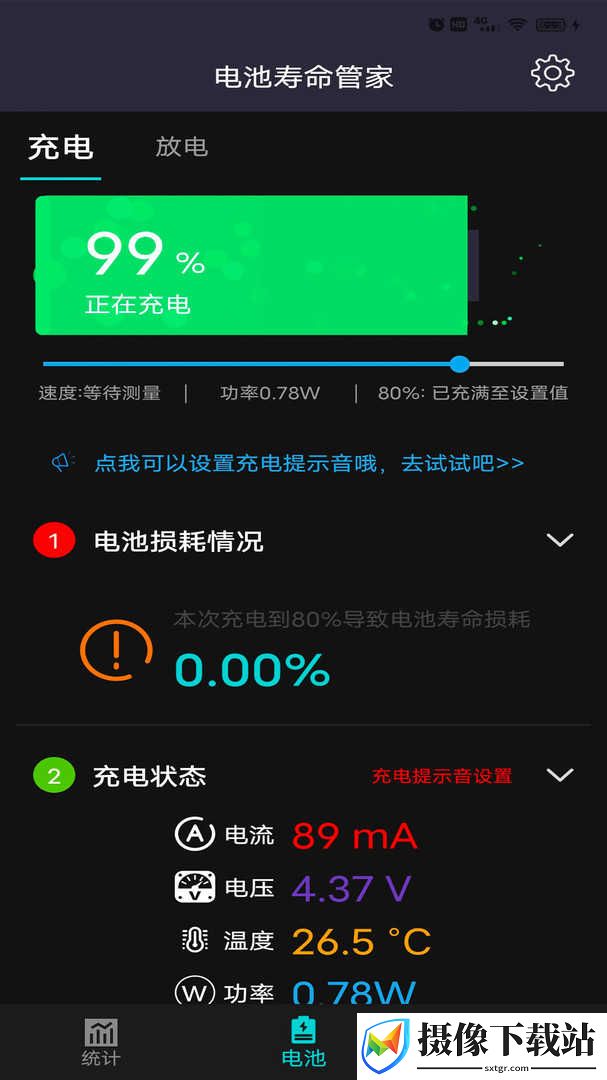Collapse the 充电状态 section chevron

pos(559,775)
